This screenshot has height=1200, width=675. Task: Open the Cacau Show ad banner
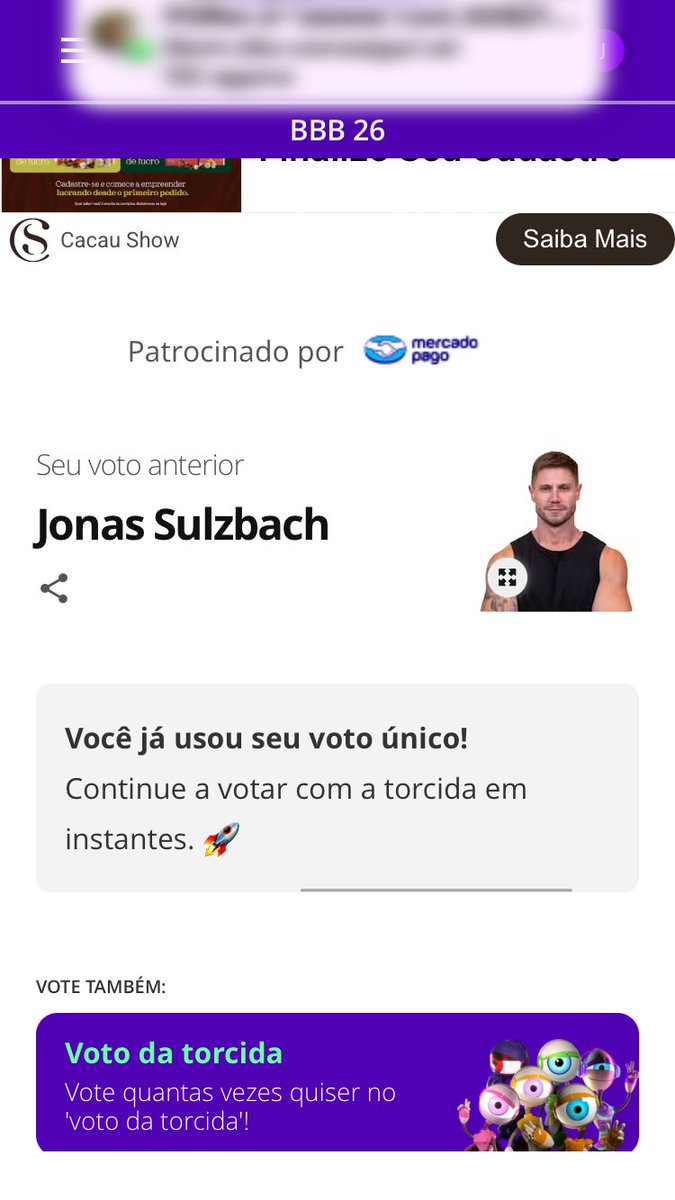121,185
